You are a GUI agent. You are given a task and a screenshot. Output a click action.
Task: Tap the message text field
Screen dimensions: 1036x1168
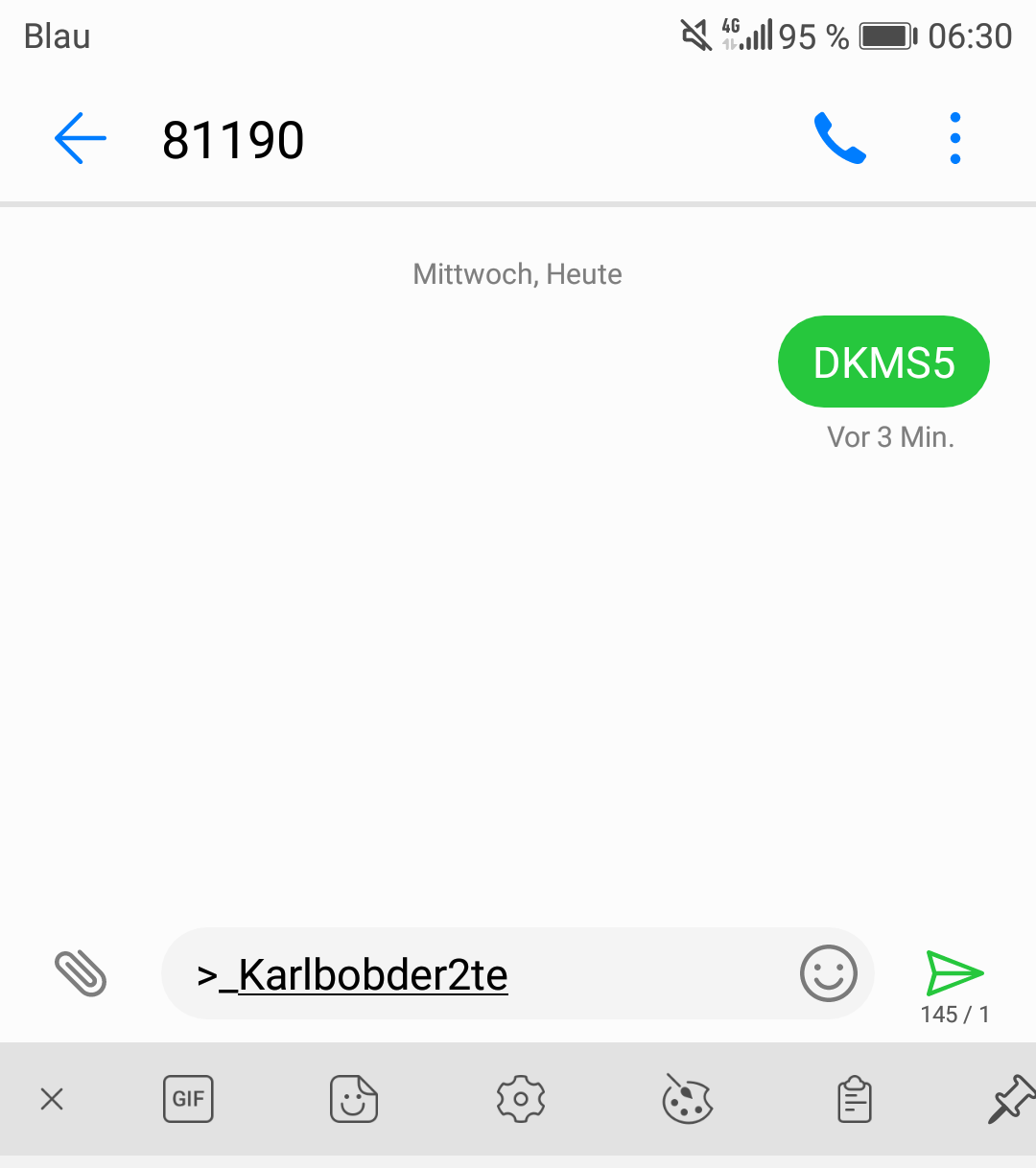coord(480,973)
